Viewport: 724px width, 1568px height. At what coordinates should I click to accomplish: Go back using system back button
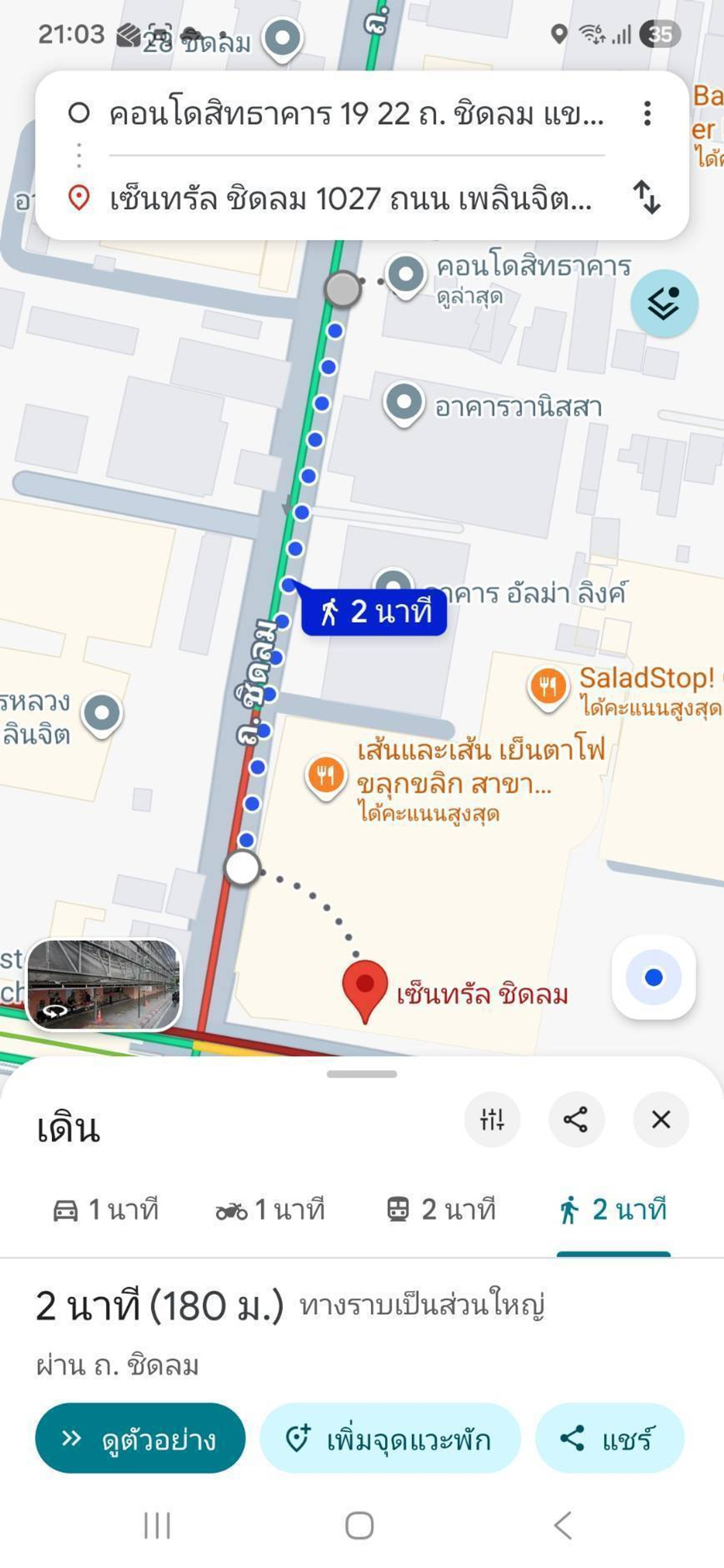click(564, 1526)
